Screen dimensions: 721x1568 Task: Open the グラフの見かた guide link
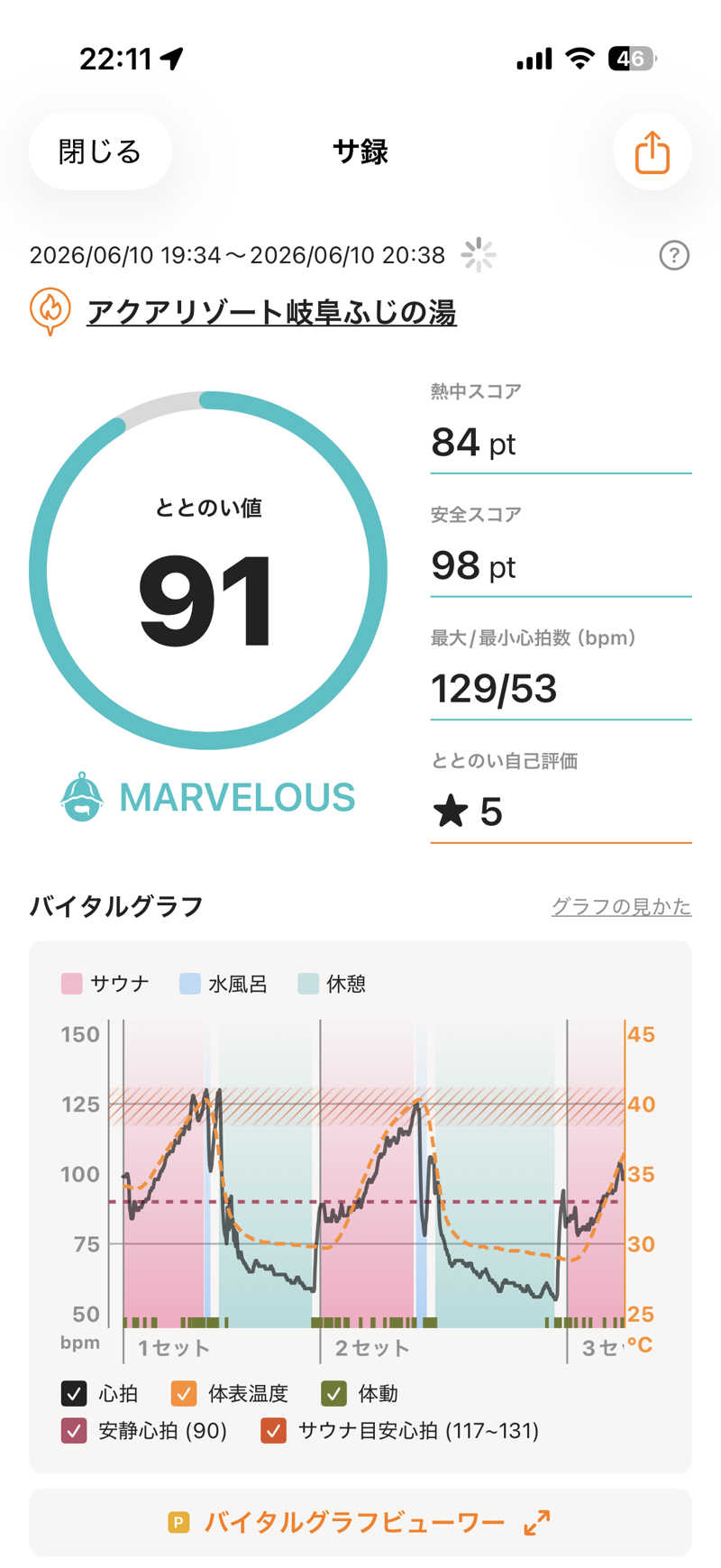(x=621, y=906)
